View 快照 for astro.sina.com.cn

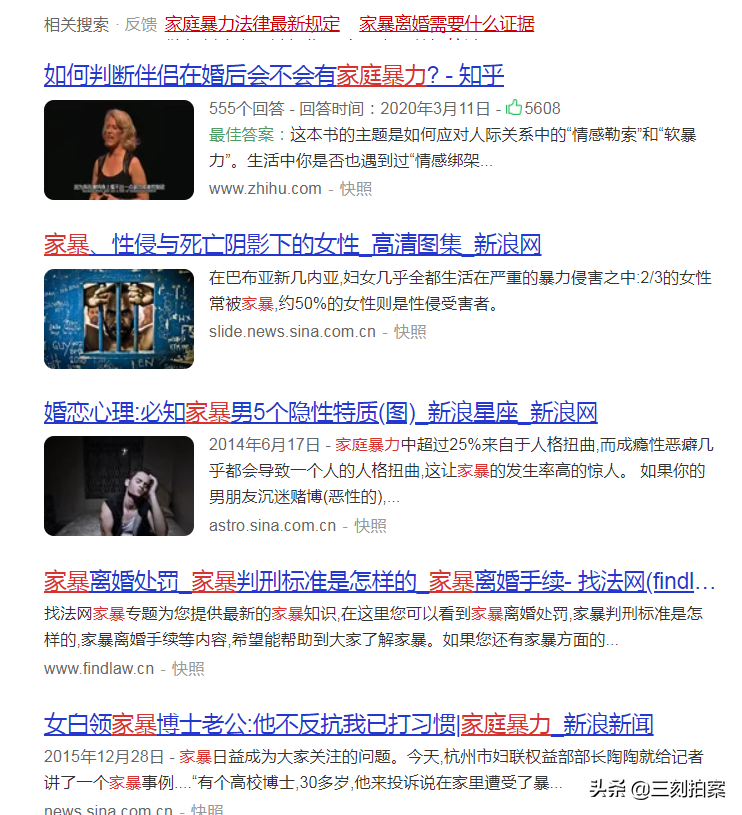(370, 525)
